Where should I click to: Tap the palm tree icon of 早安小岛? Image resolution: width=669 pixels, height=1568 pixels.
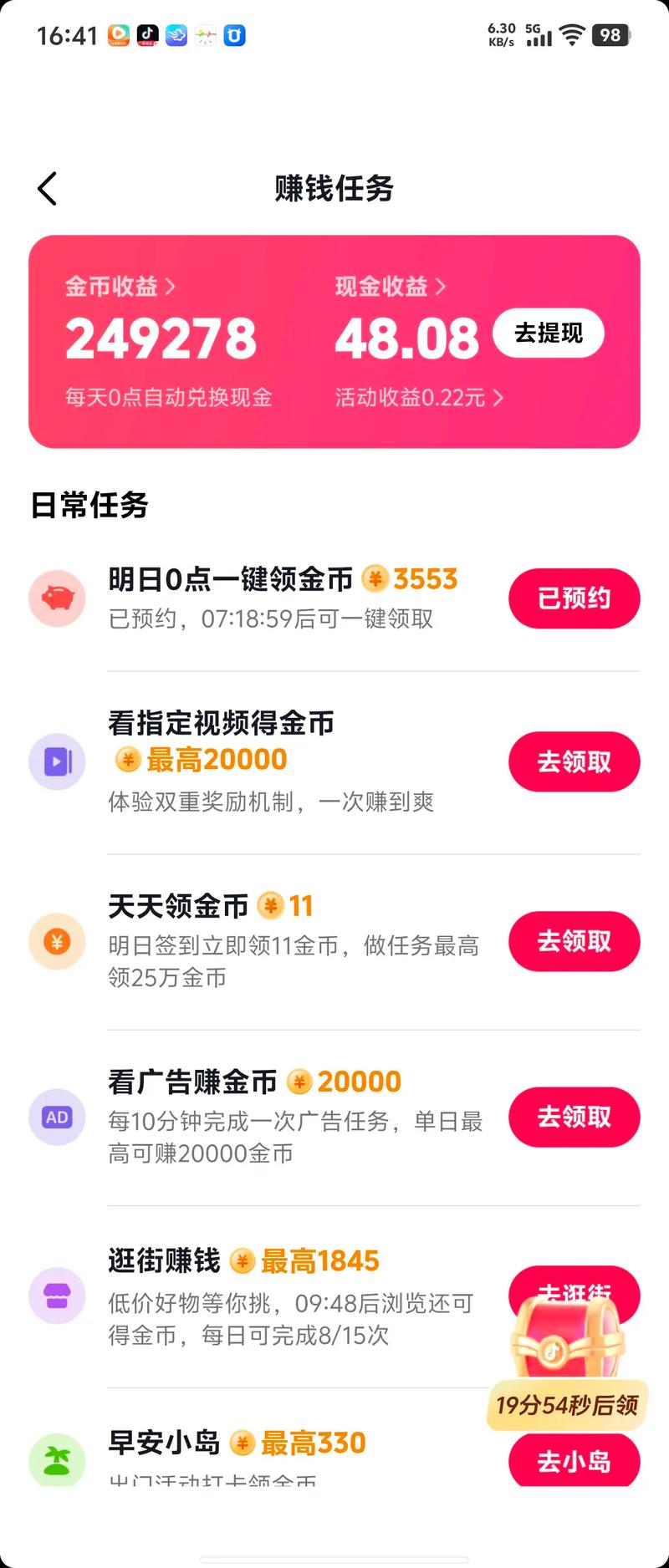57,1459
